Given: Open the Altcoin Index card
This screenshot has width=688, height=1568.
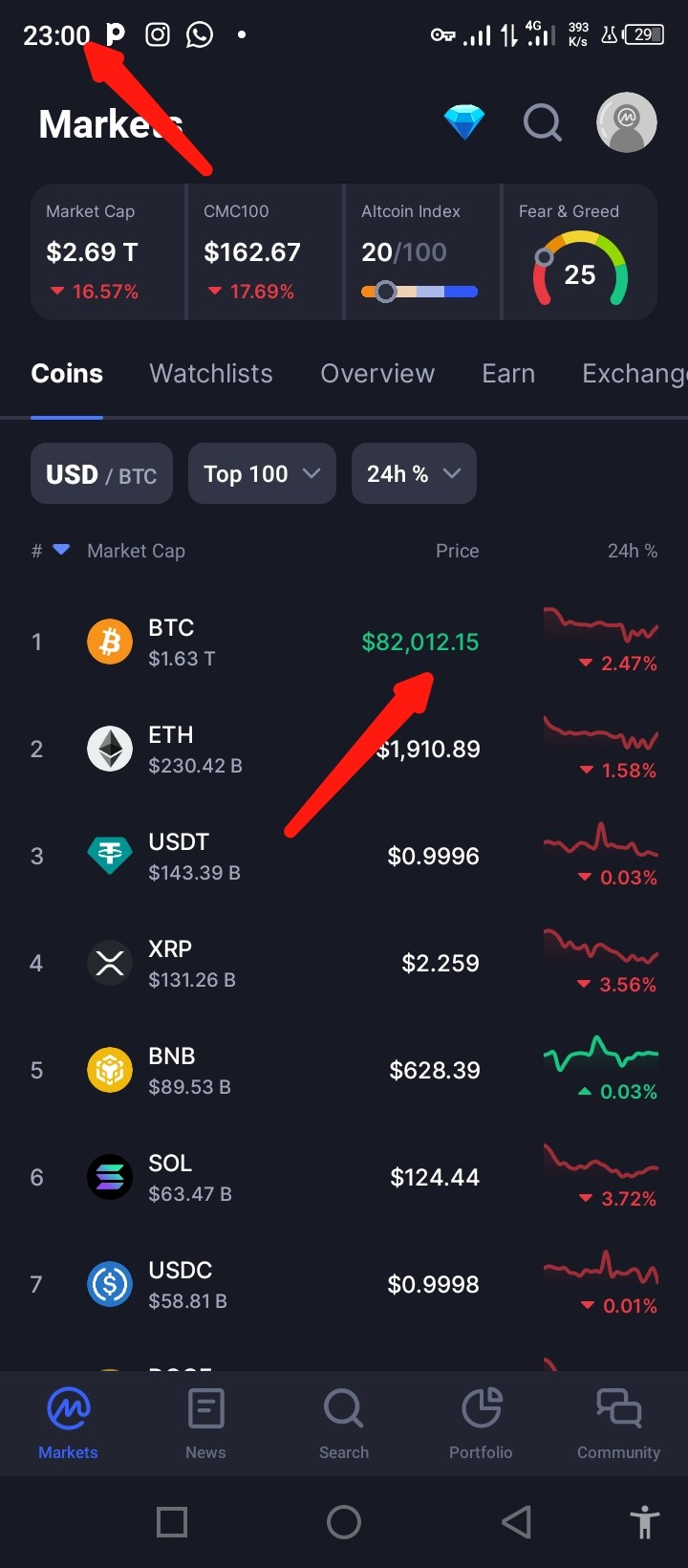Looking at the screenshot, I should point(421,252).
